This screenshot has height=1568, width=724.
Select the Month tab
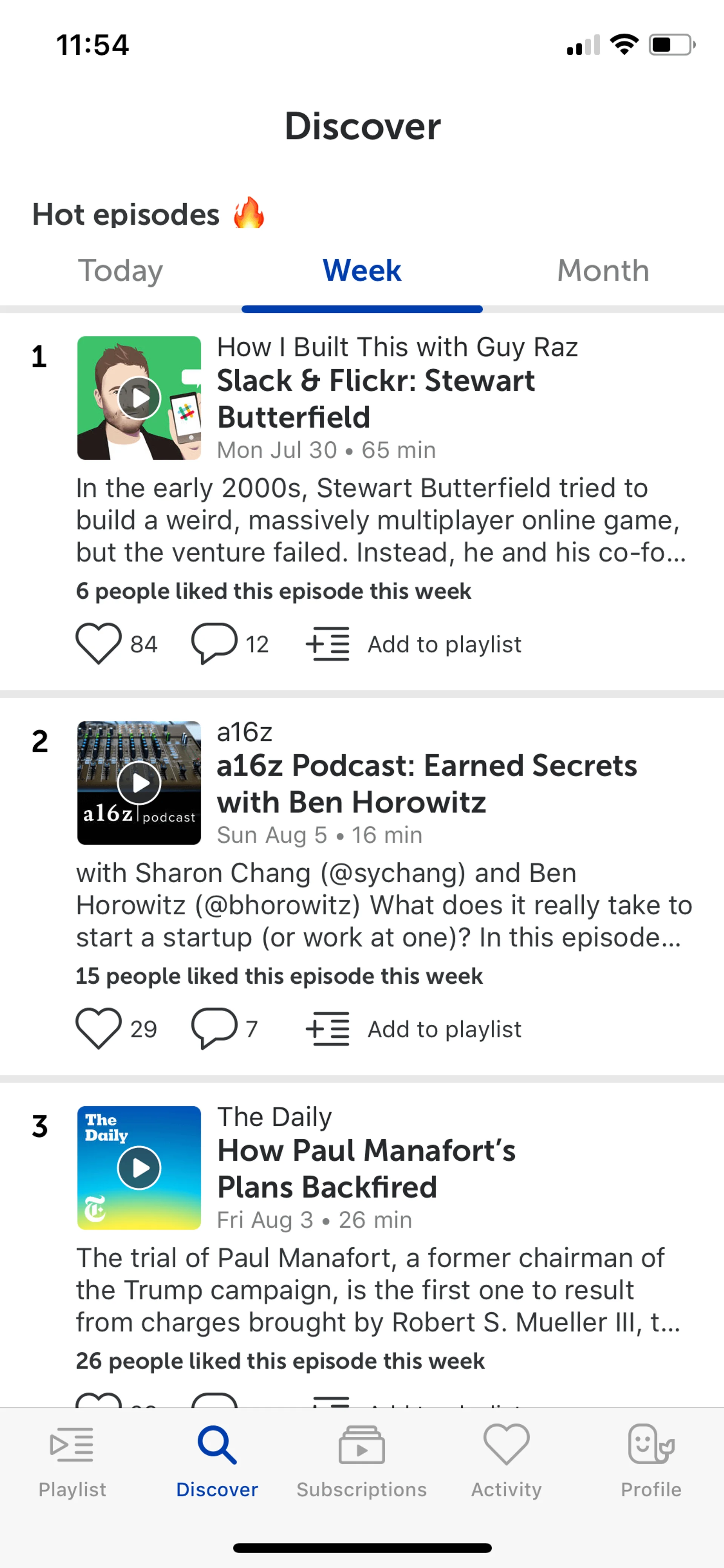[603, 271]
